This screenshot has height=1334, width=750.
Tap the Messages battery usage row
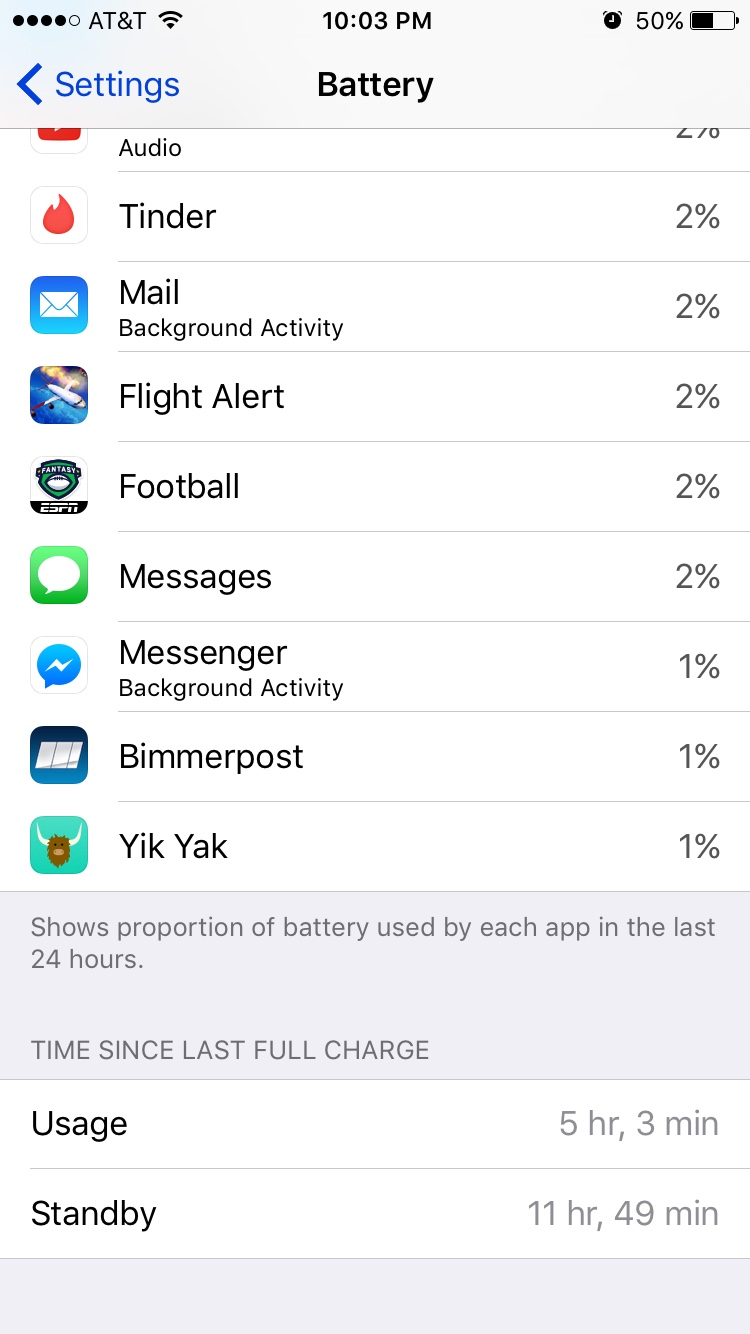375,577
